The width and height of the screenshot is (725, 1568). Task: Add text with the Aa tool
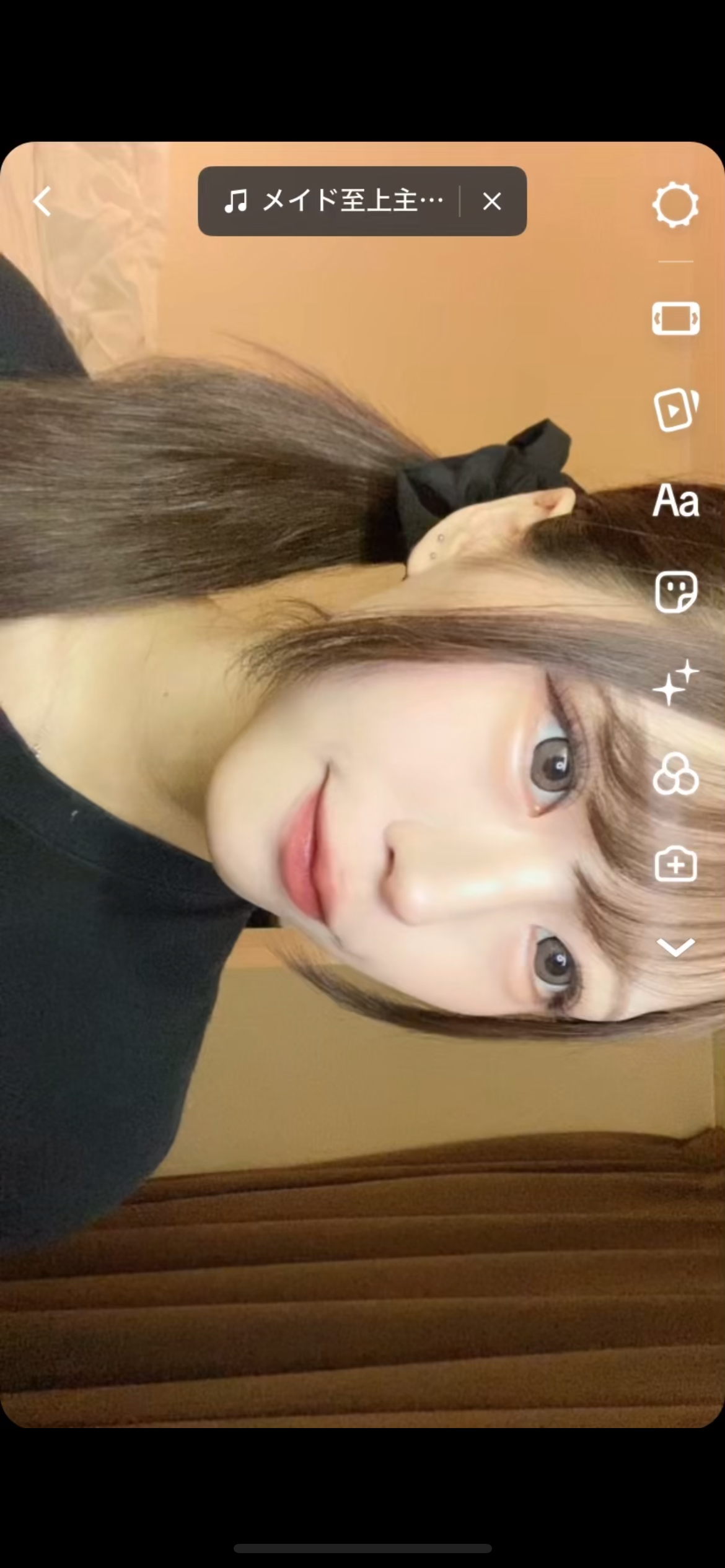click(x=675, y=500)
